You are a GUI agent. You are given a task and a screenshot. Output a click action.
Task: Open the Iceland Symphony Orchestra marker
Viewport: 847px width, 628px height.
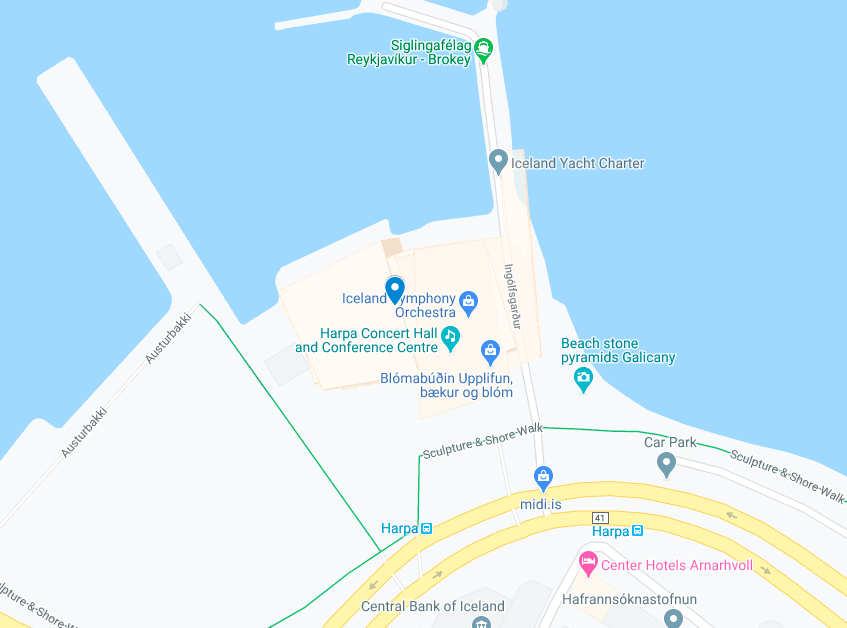(x=468, y=300)
